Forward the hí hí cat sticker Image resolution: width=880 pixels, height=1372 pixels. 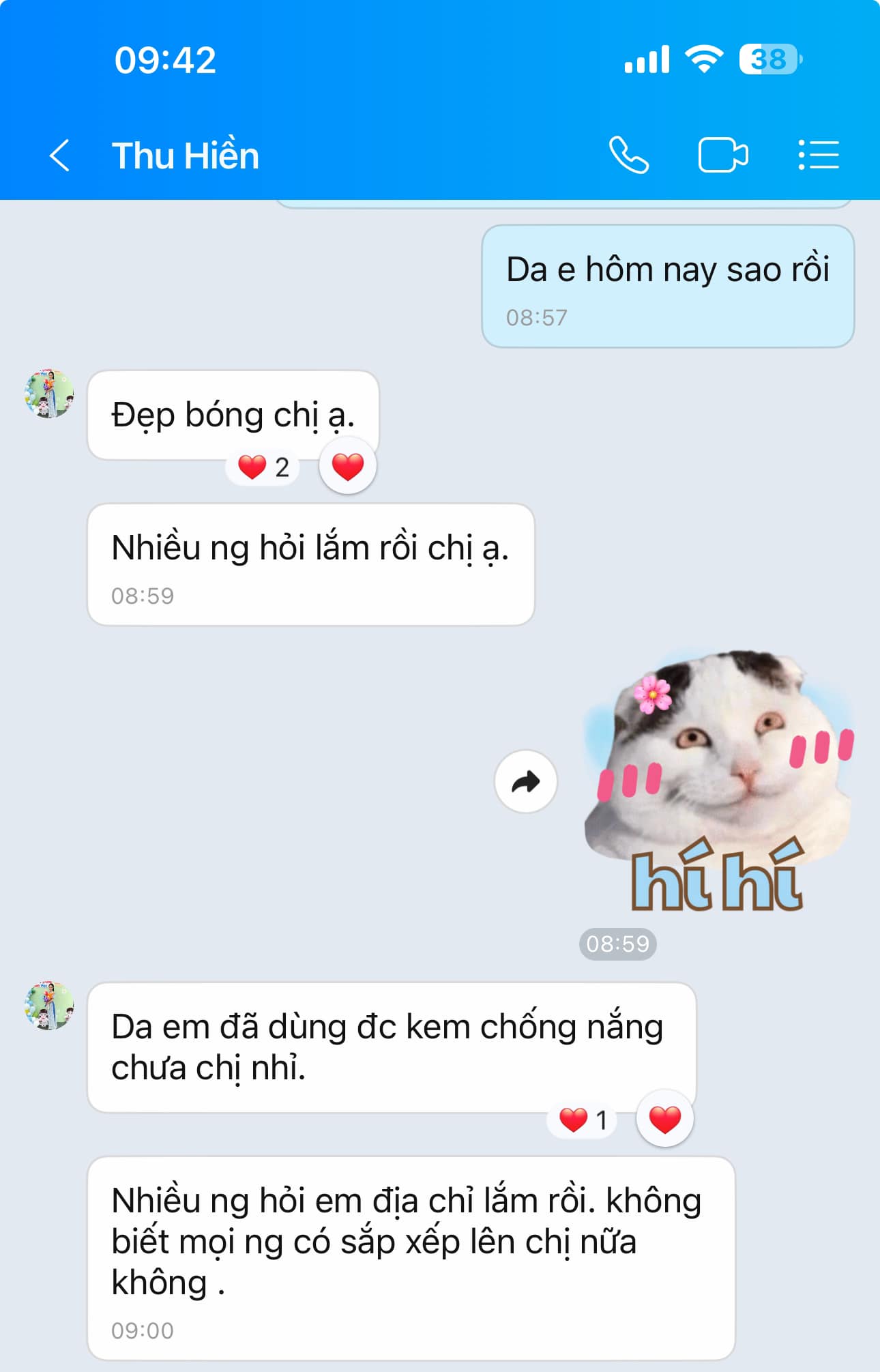[x=525, y=781]
